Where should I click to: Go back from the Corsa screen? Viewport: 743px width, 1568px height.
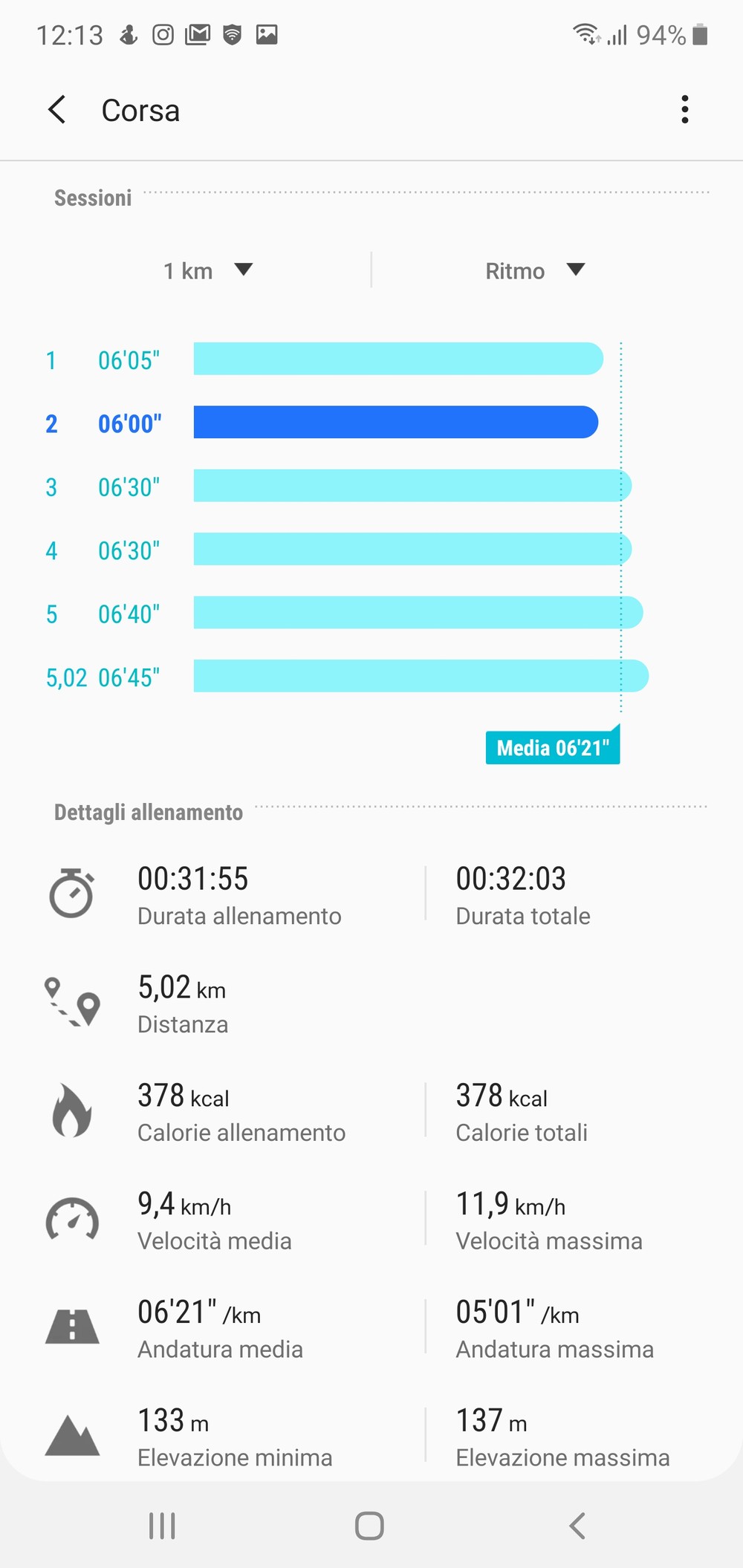pos(57,110)
